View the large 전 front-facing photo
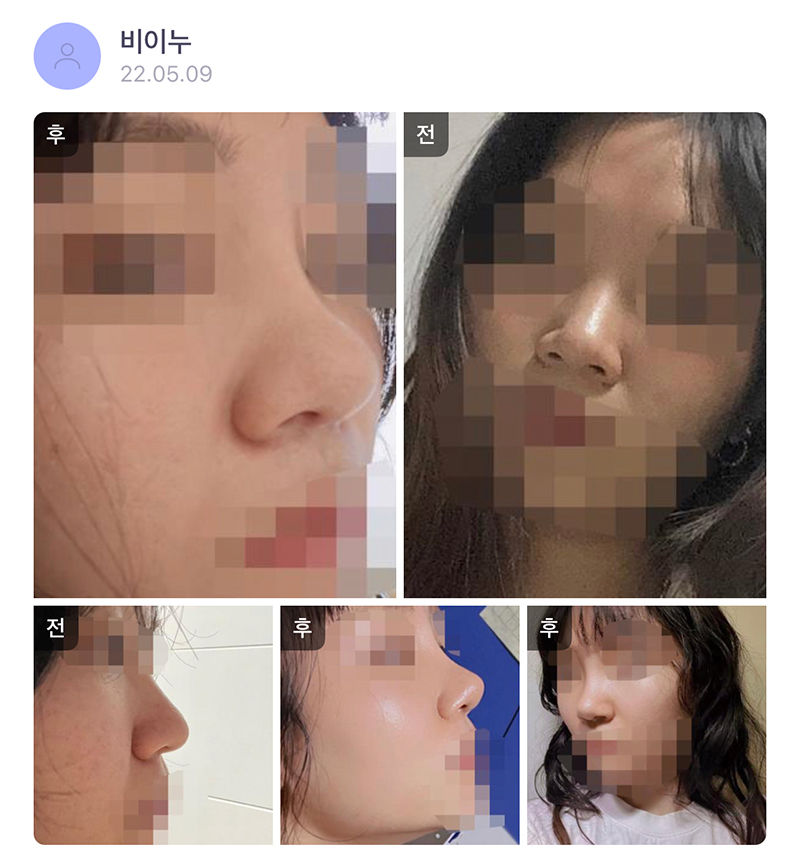This screenshot has width=800, height=863. click(584, 355)
